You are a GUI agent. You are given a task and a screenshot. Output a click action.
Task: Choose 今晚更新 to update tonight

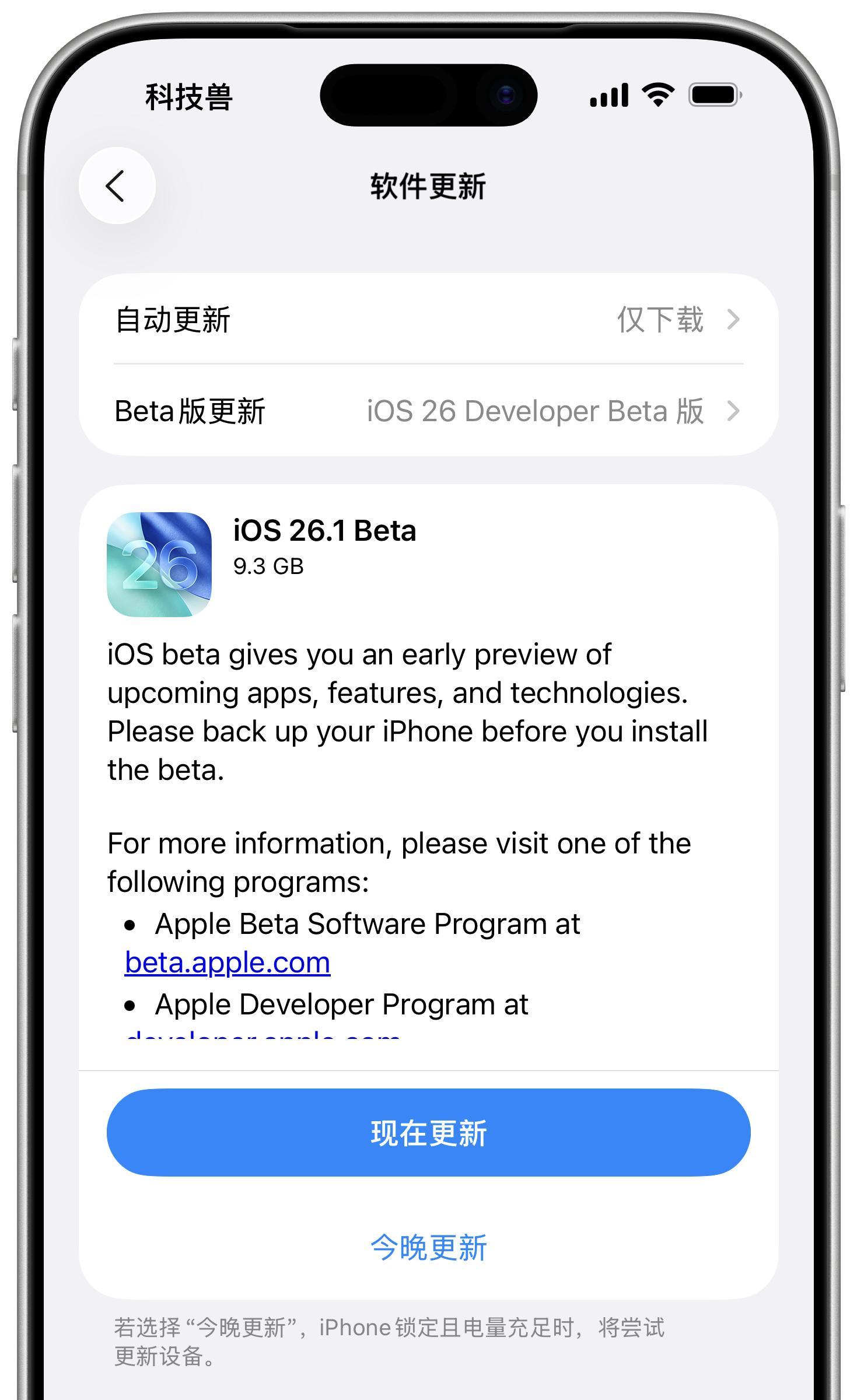point(428,1247)
